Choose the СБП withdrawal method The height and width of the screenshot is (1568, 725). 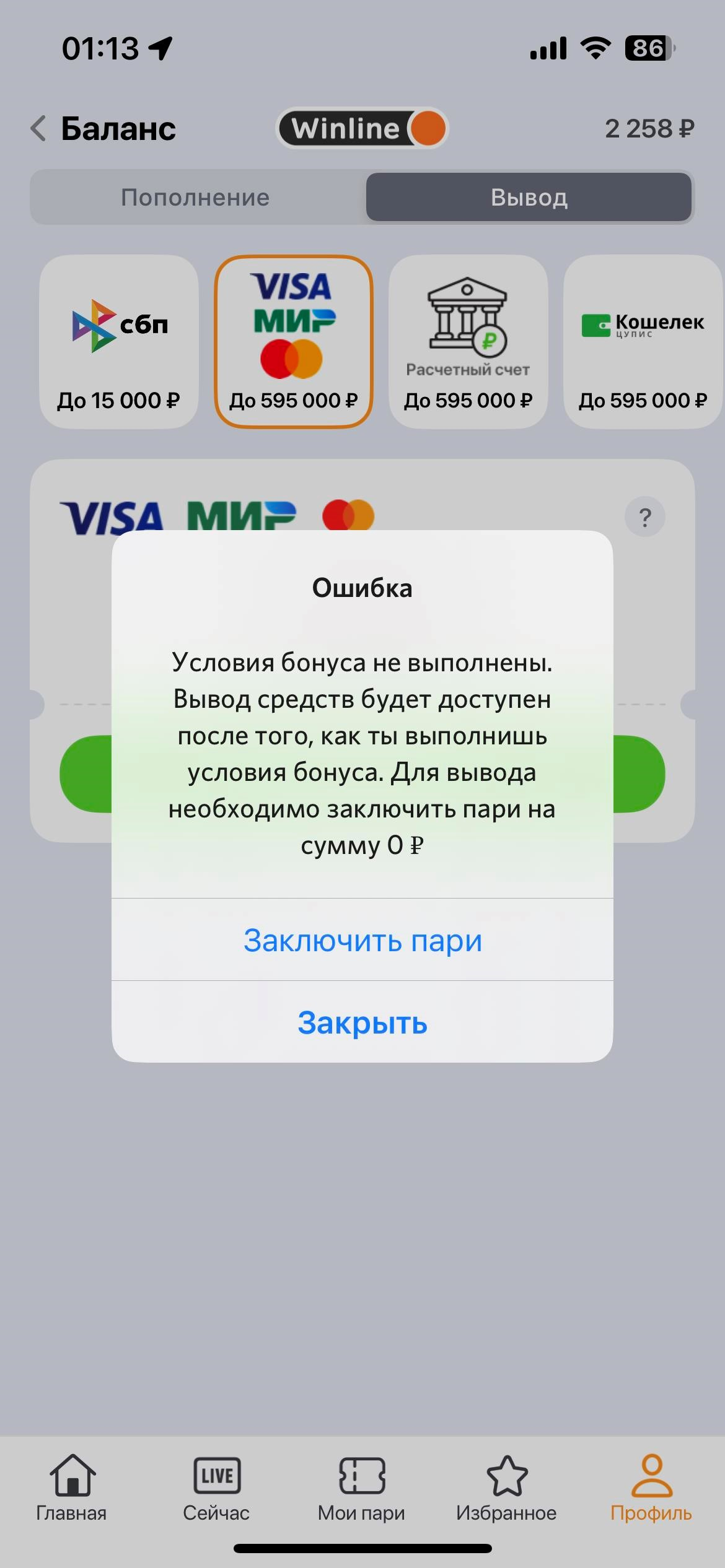[x=119, y=342]
